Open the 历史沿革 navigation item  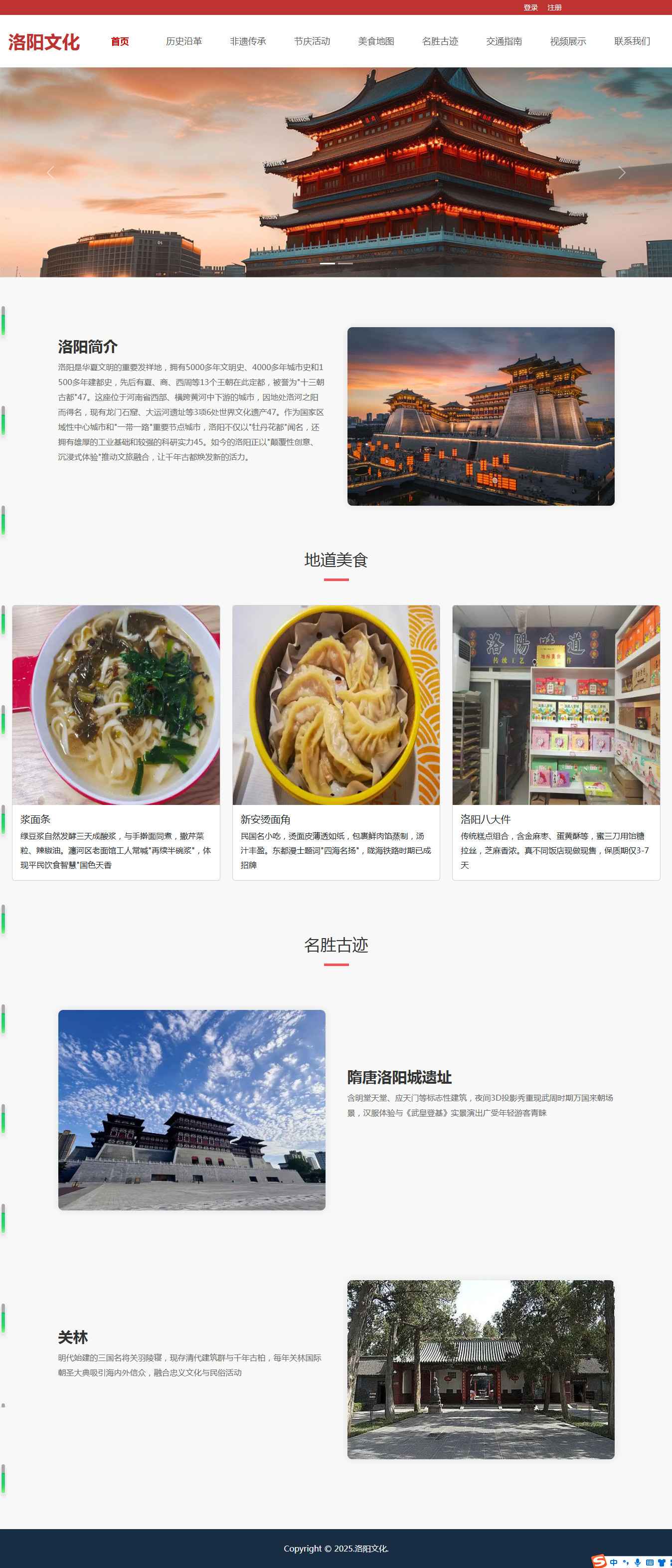click(x=184, y=41)
